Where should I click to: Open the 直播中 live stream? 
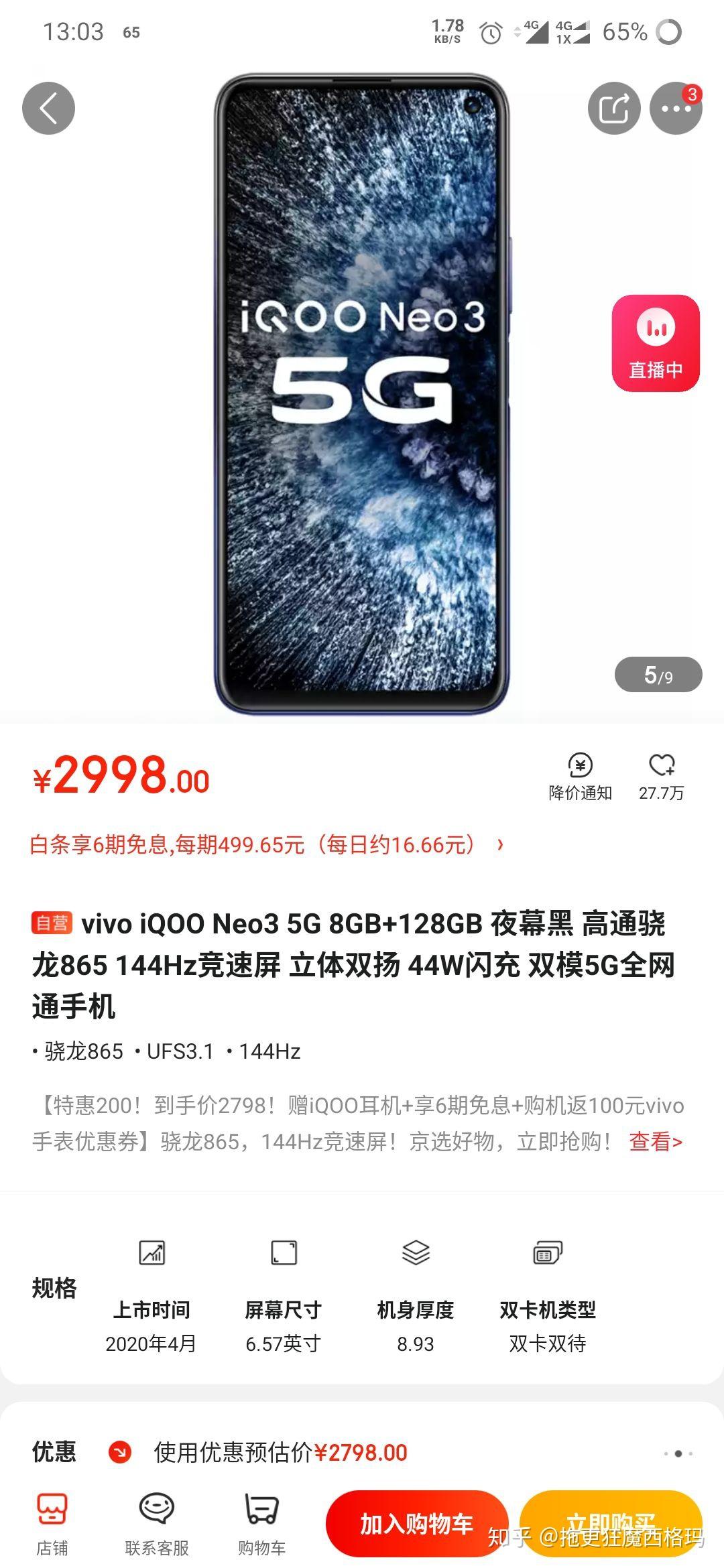tap(656, 343)
